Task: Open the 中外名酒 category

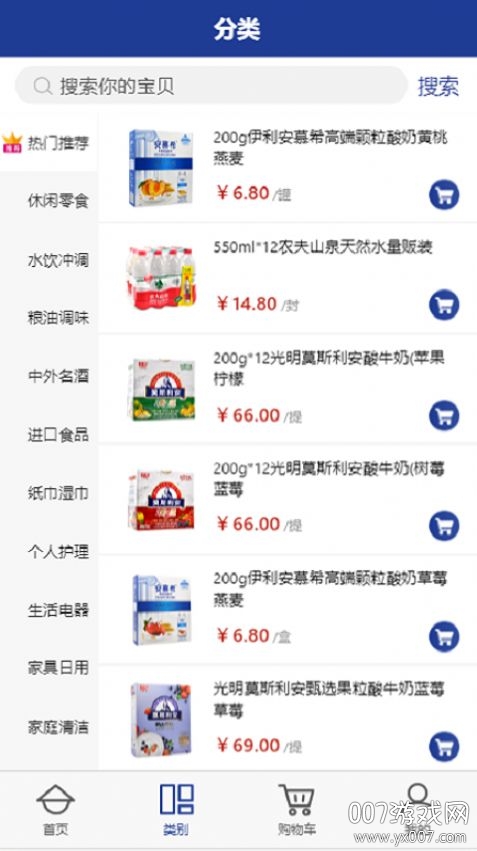Action: tap(58, 376)
